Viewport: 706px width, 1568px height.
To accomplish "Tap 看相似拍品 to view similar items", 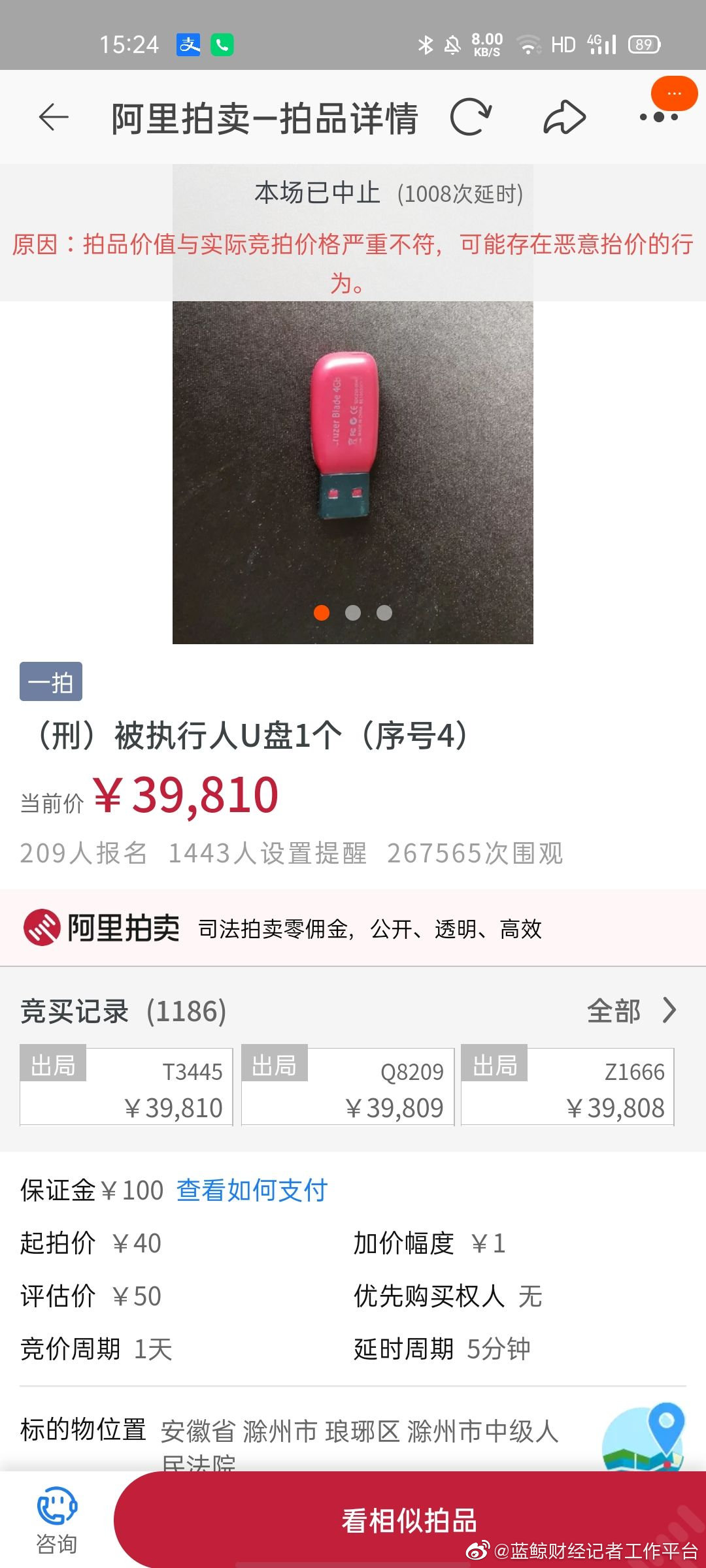I will (409, 1520).
